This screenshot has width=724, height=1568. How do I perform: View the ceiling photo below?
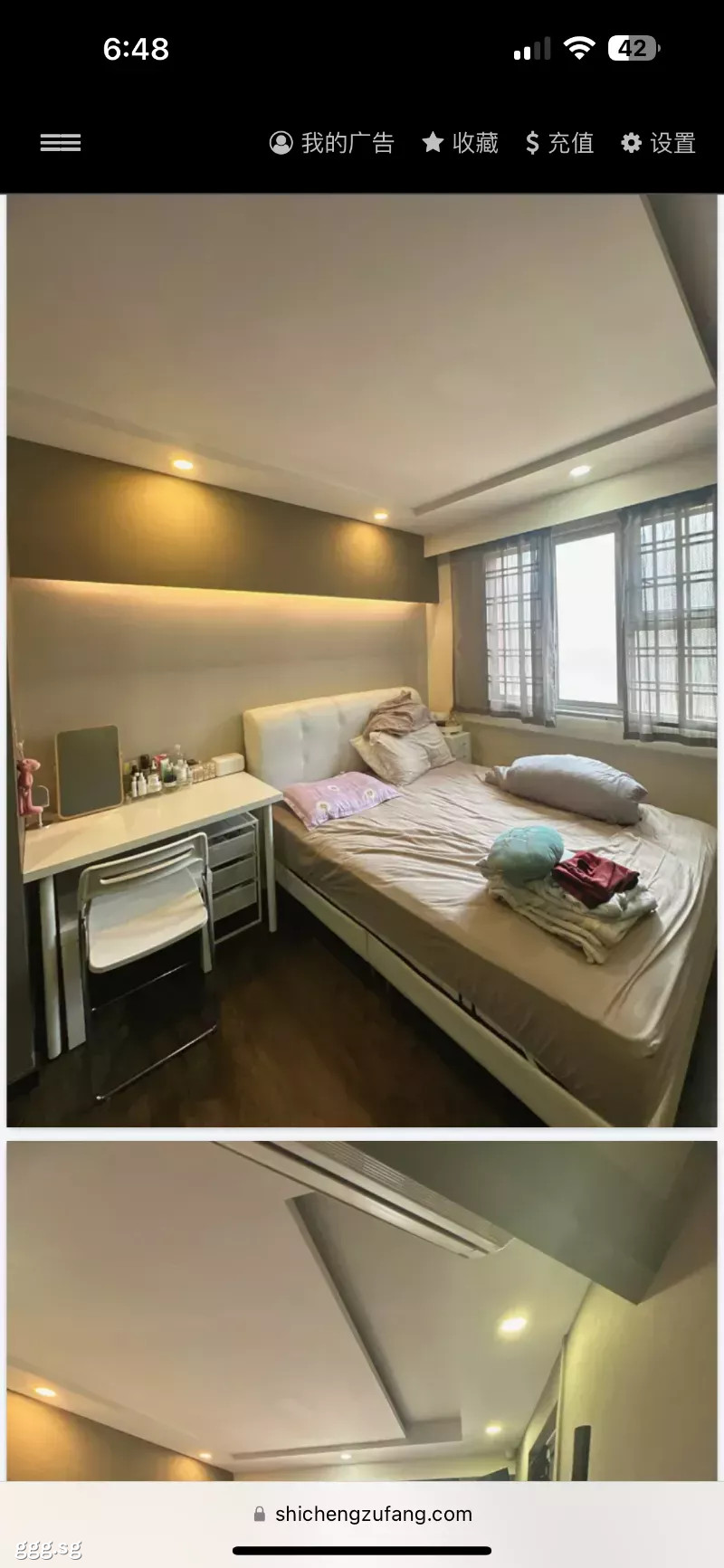(x=362, y=1310)
